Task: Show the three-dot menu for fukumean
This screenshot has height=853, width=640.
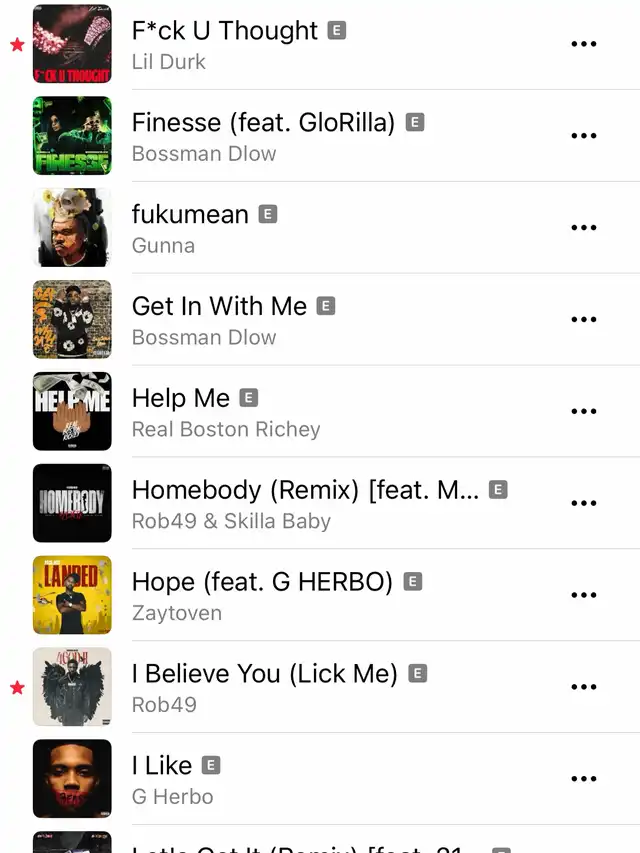Action: (x=583, y=228)
